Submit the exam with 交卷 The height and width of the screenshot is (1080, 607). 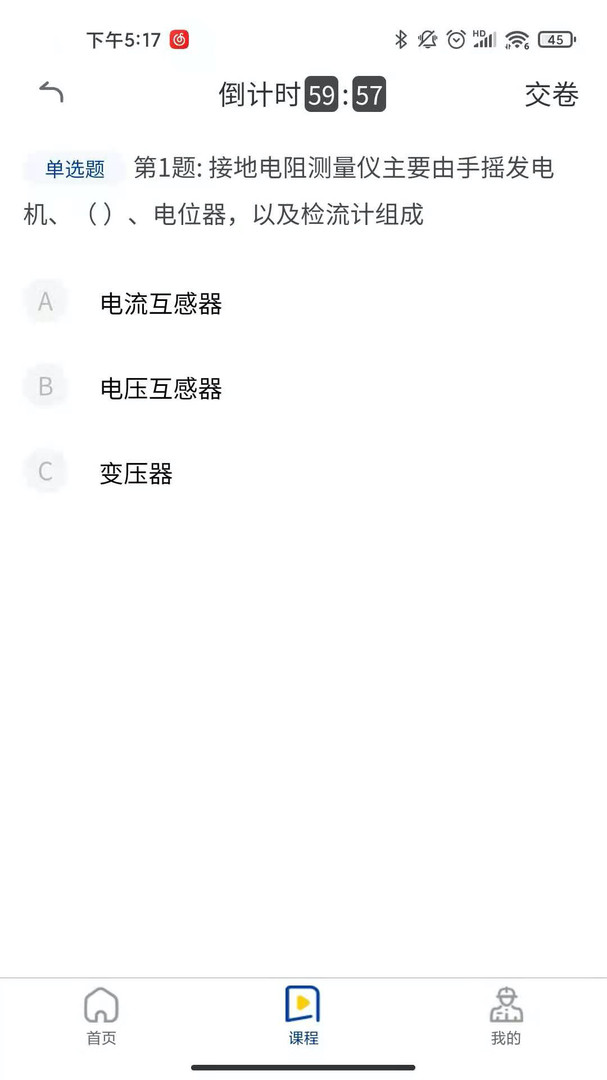tap(552, 95)
